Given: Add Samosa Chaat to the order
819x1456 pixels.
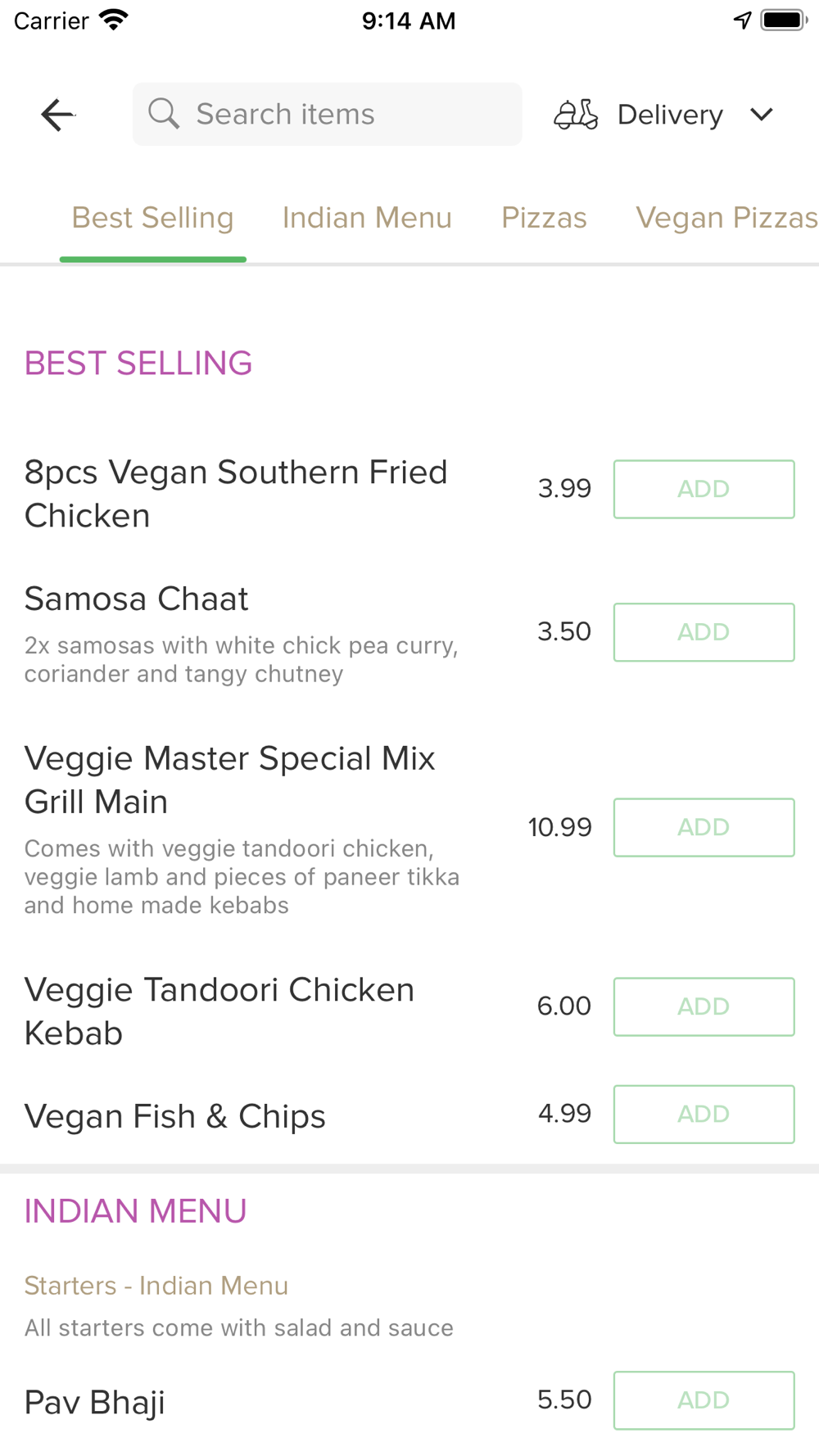Looking at the screenshot, I should [704, 632].
